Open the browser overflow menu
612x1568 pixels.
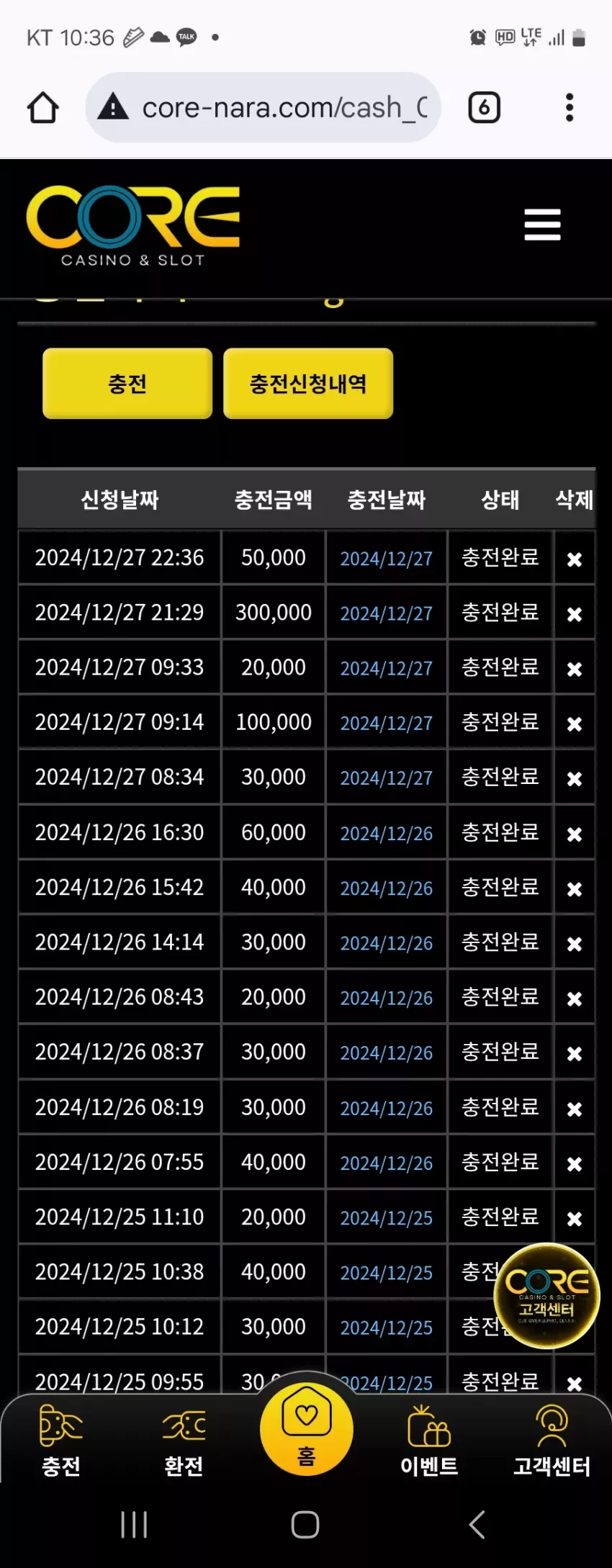[x=570, y=108]
